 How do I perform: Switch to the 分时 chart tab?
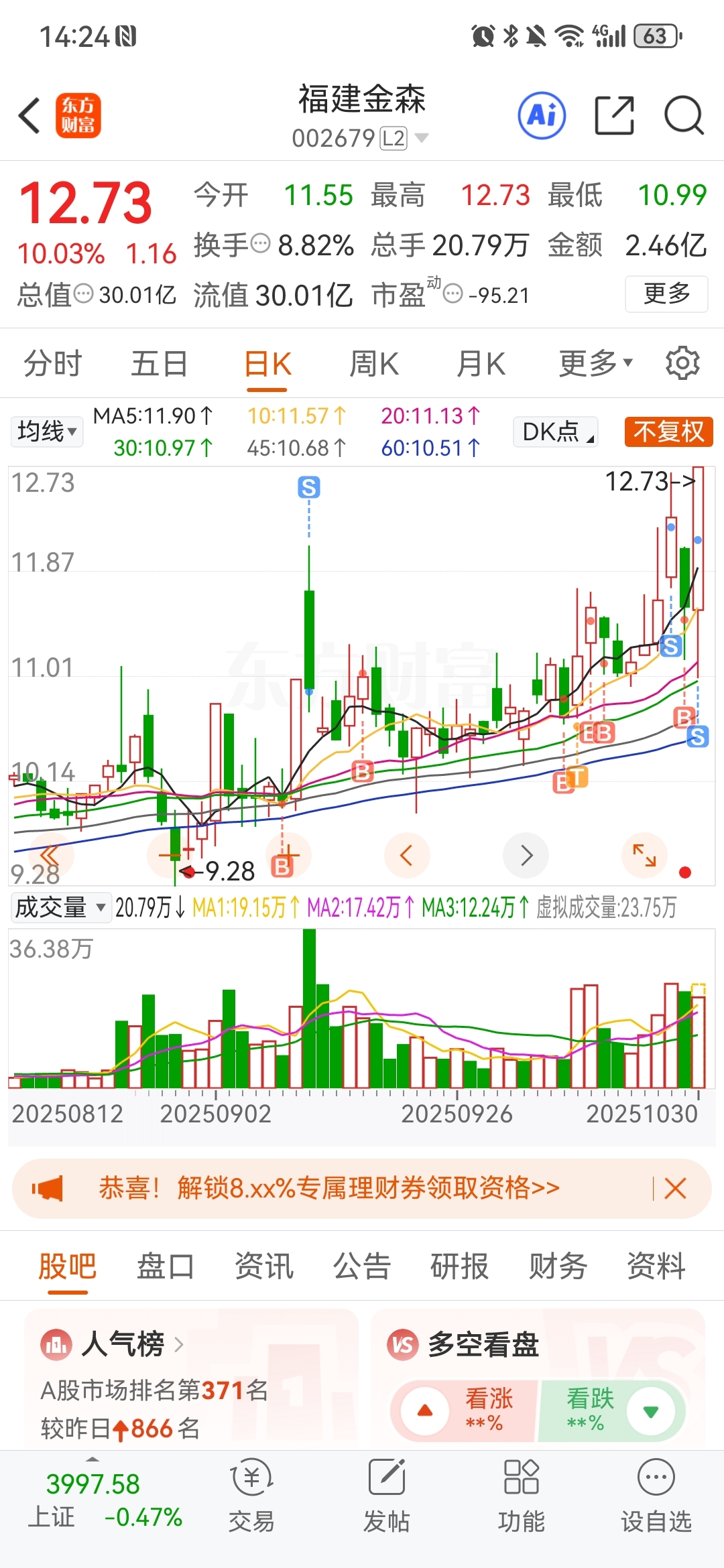pyautogui.click(x=52, y=365)
